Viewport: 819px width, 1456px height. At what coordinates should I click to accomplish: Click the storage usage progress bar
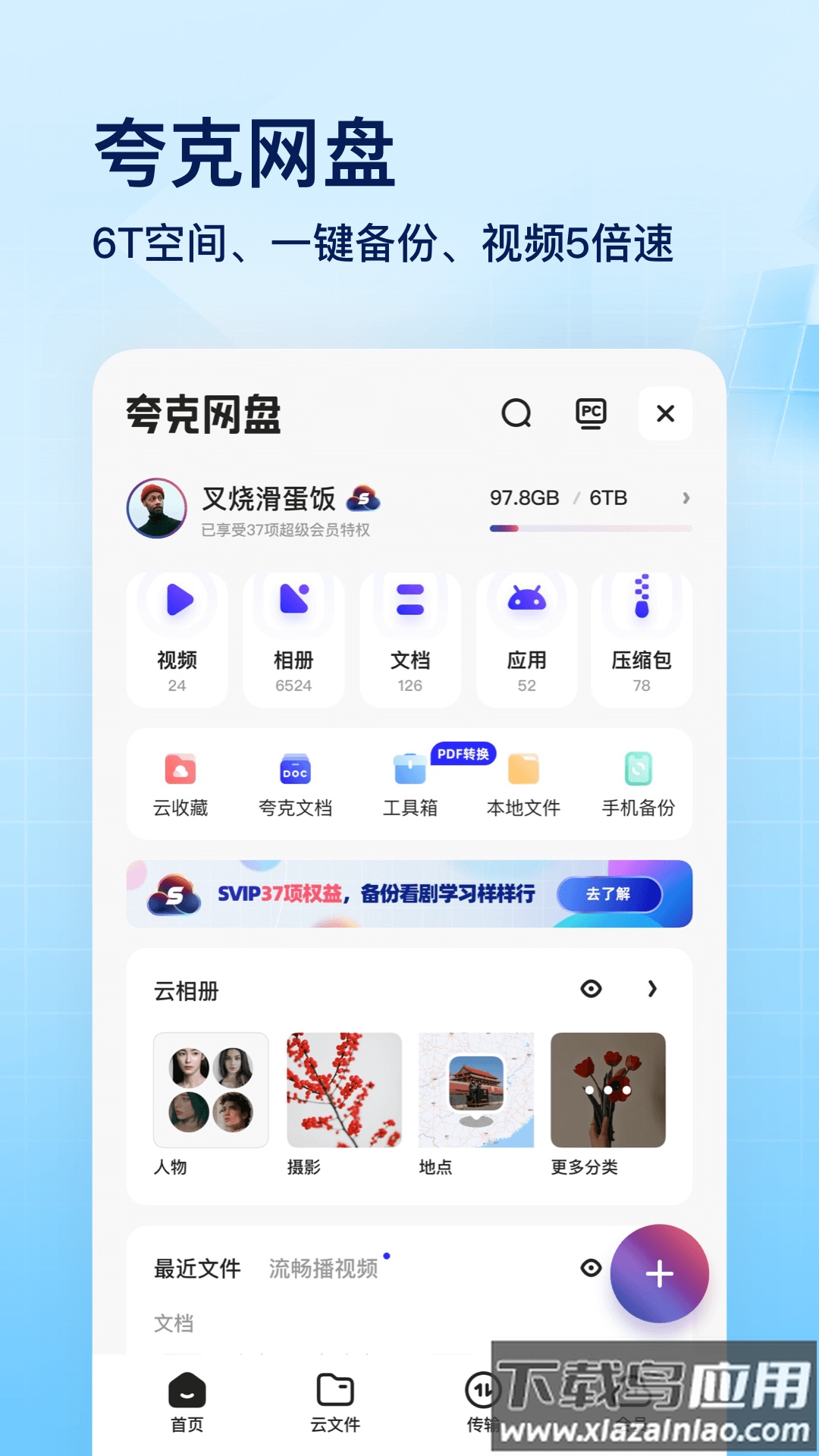coord(589,526)
